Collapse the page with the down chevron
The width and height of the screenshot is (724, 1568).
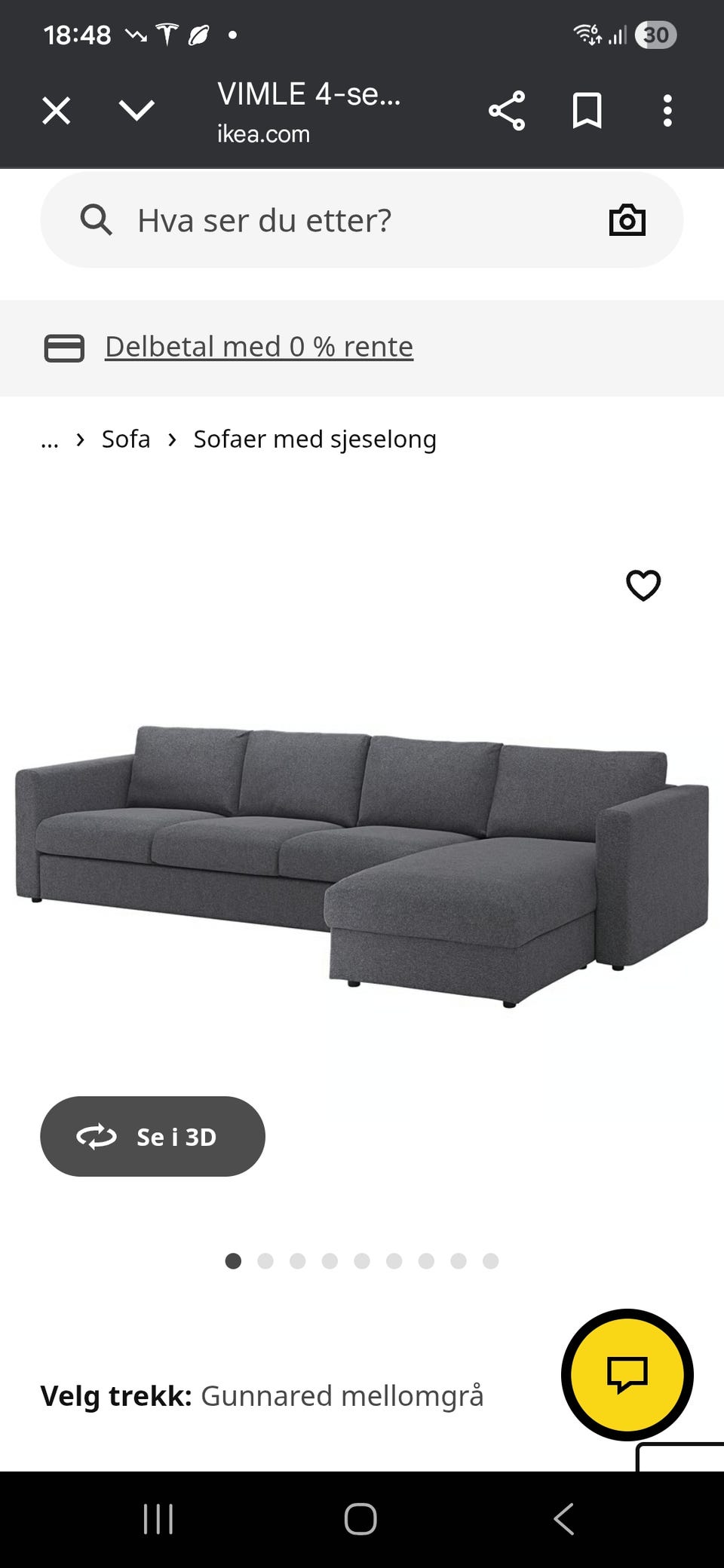coord(136,110)
